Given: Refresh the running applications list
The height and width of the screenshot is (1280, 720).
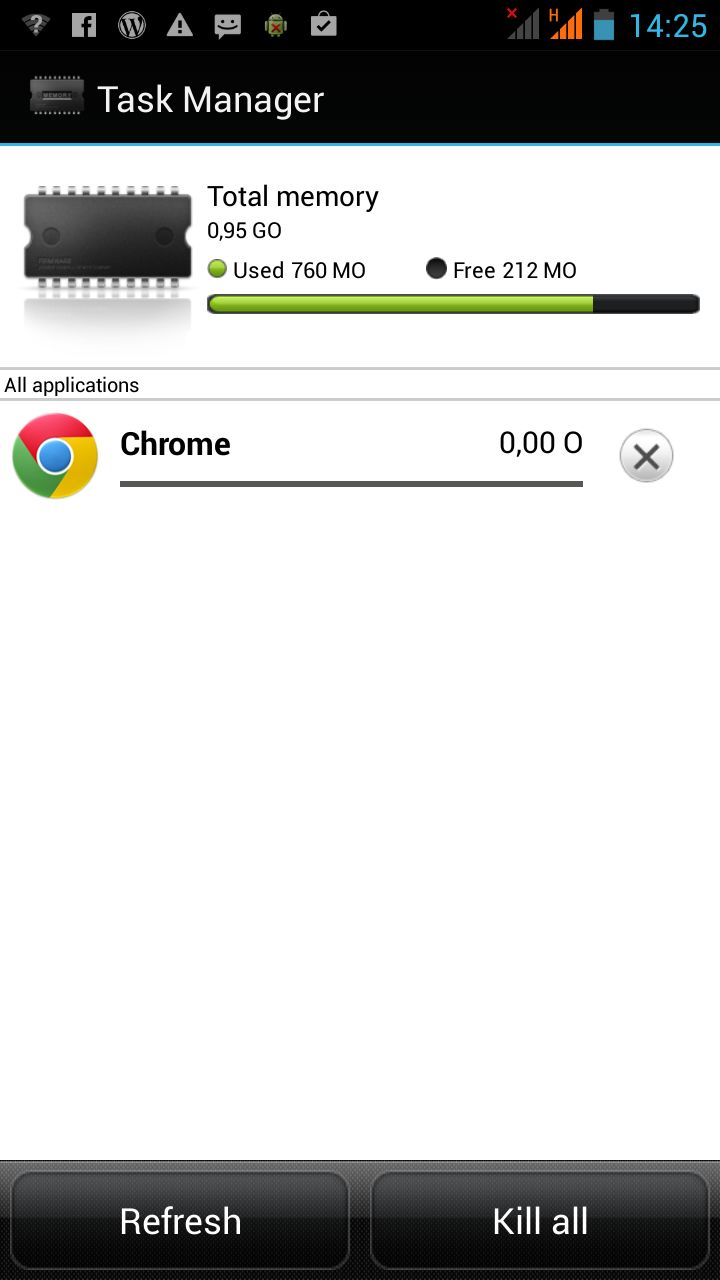Looking at the screenshot, I should 180,1221.
